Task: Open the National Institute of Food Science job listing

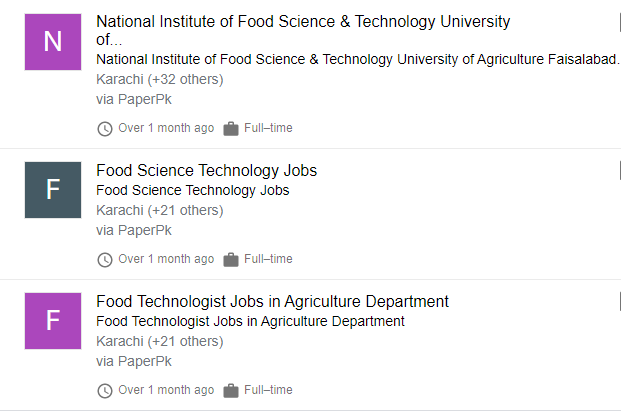Action: coord(302,22)
